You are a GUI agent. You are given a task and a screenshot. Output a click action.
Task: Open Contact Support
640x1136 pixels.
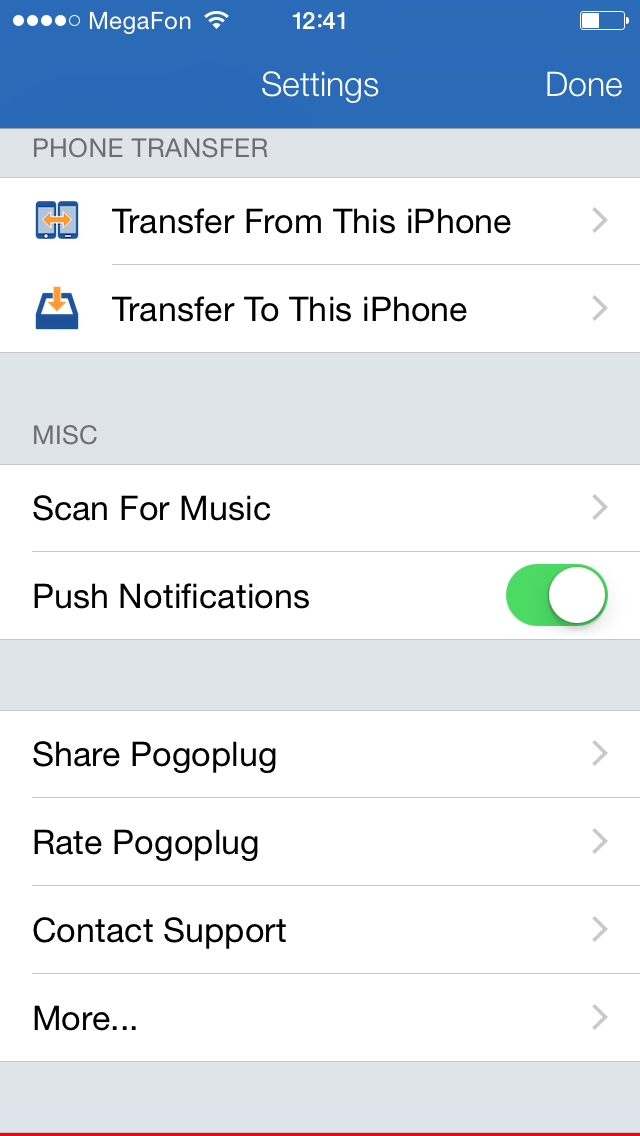click(x=320, y=930)
